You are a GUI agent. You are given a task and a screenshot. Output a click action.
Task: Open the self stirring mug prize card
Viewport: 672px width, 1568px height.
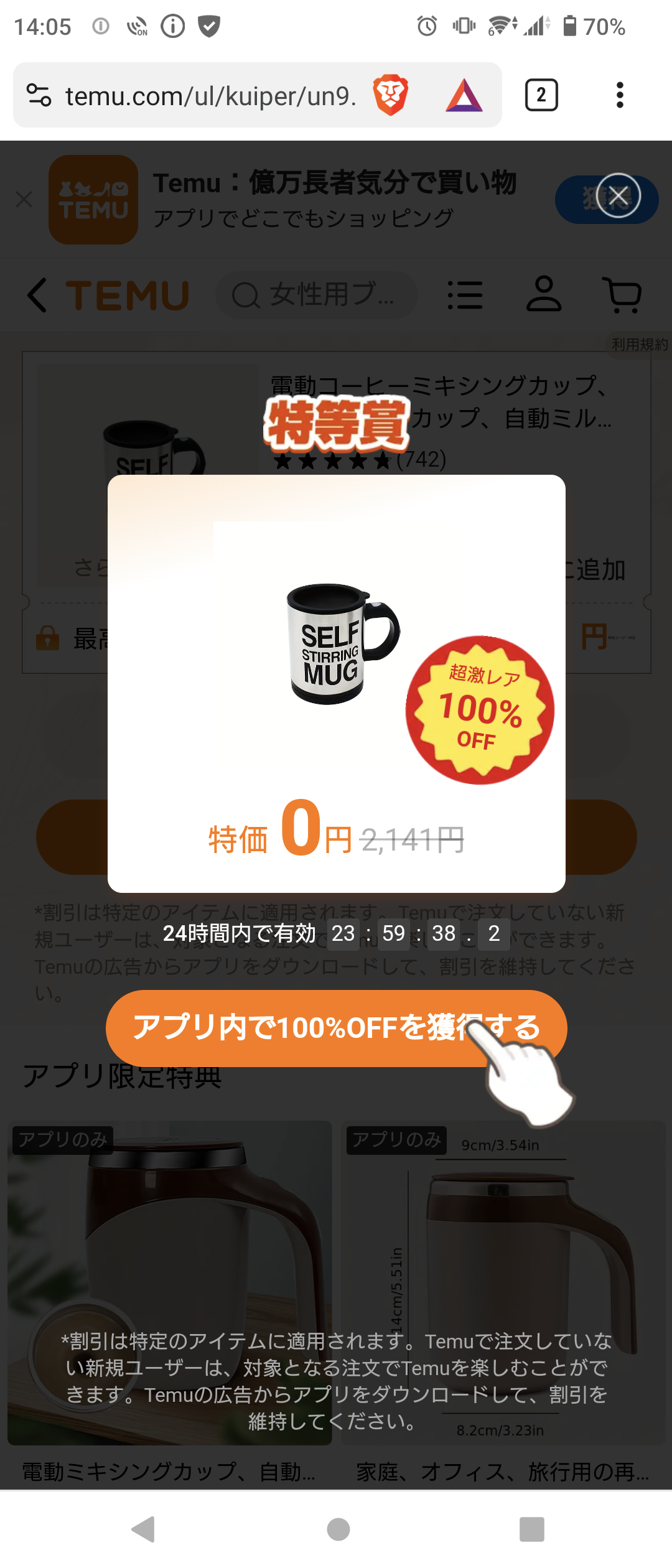pyautogui.click(x=336, y=683)
